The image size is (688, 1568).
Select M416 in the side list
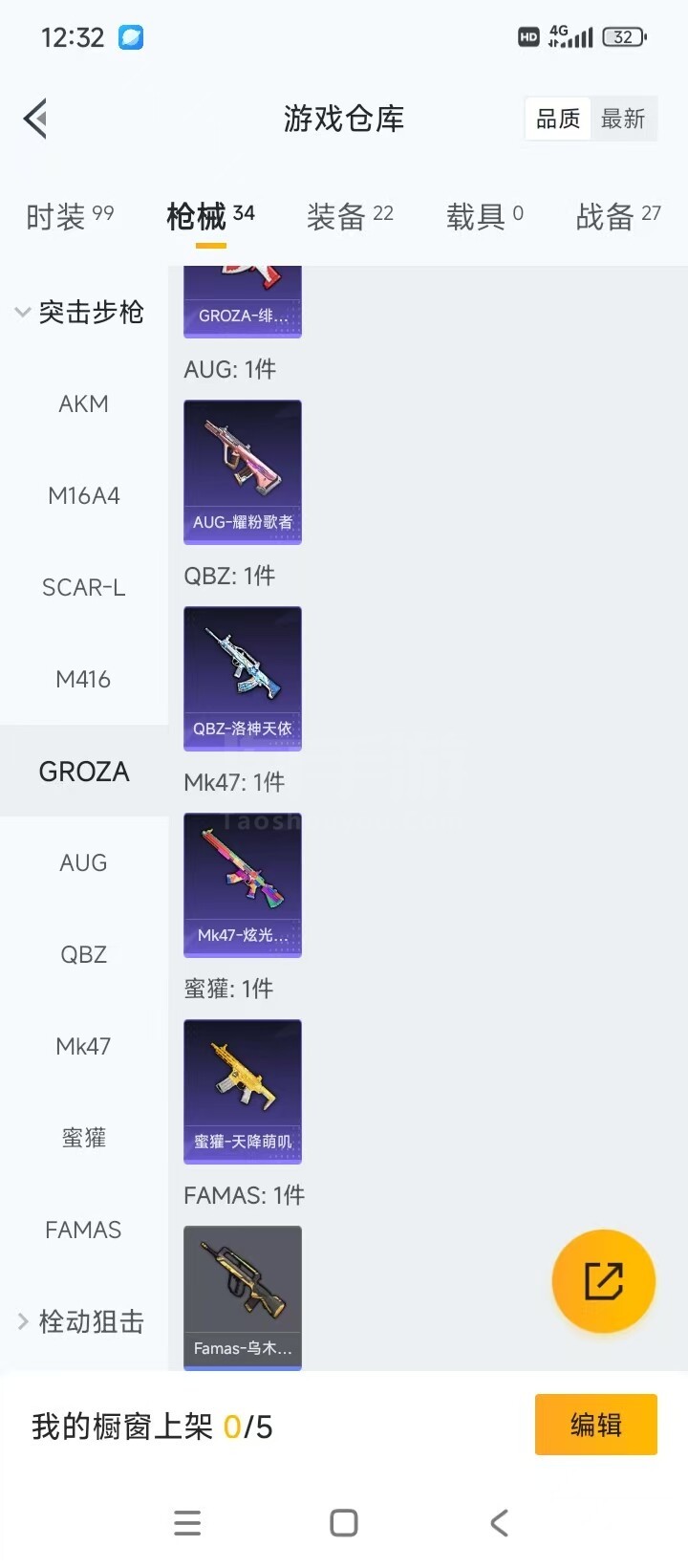click(83, 680)
